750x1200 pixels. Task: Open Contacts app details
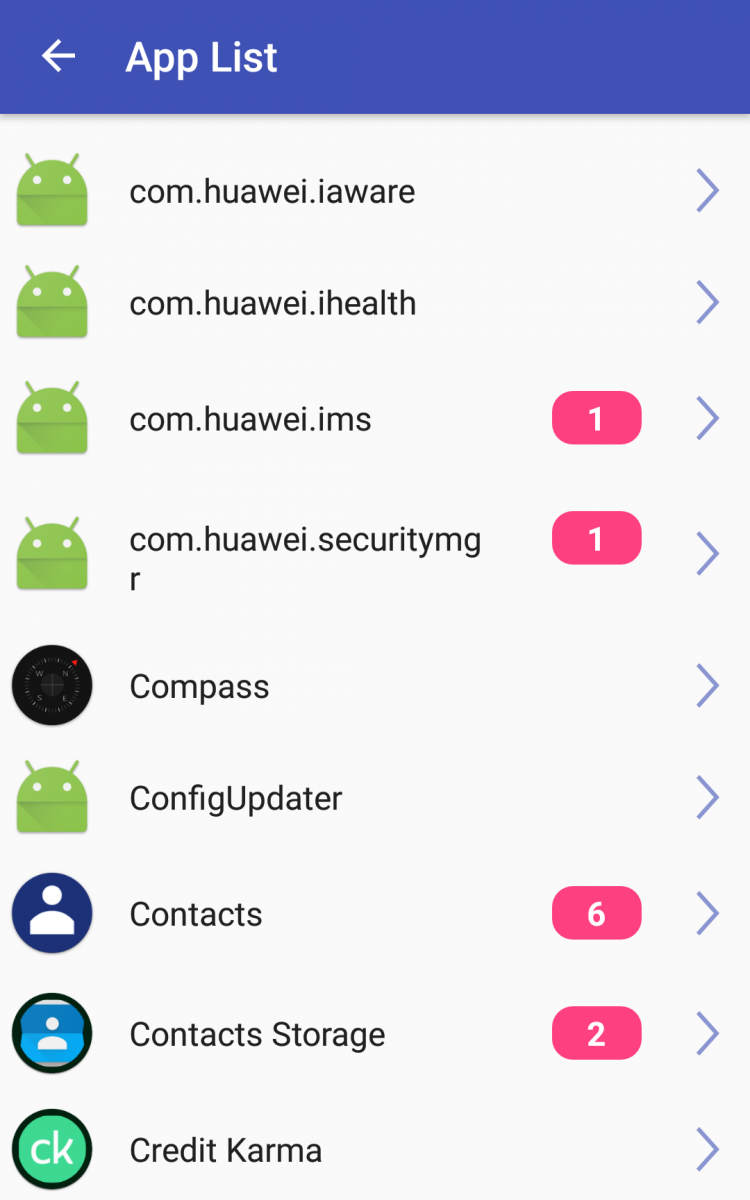coord(196,914)
